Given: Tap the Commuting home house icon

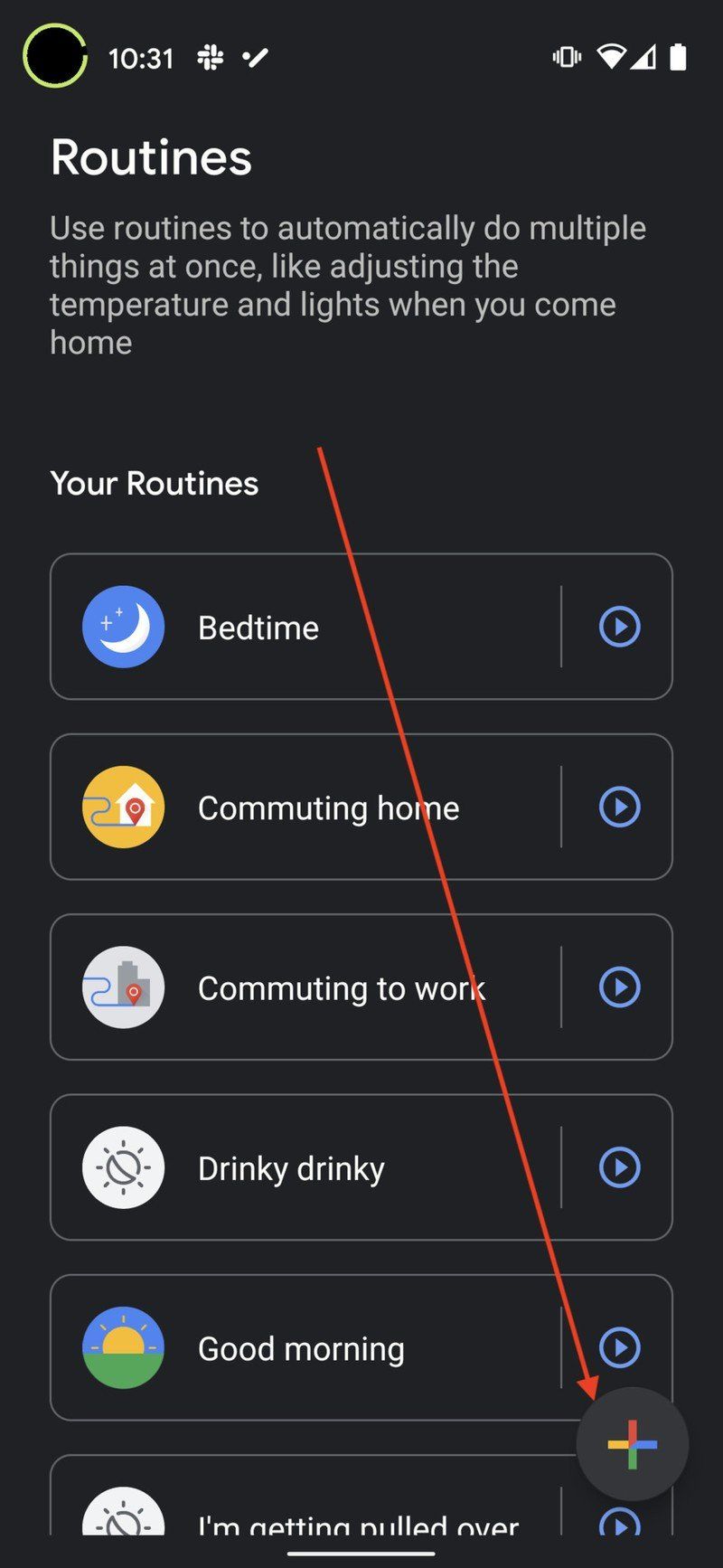Looking at the screenshot, I should click(x=124, y=807).
